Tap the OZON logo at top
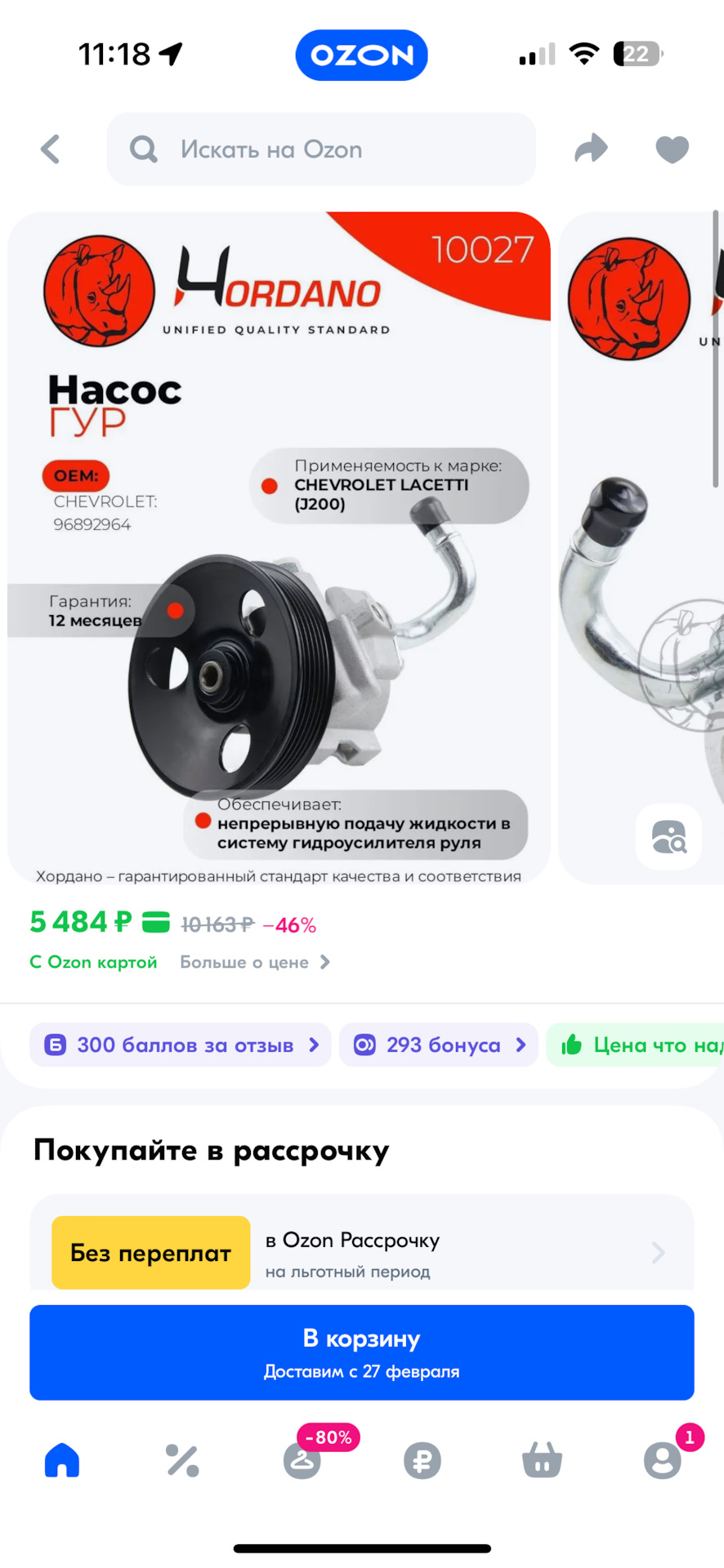The height and width of the screenshot is (1568, 724). pyautogui.click(x=361, y=54)
